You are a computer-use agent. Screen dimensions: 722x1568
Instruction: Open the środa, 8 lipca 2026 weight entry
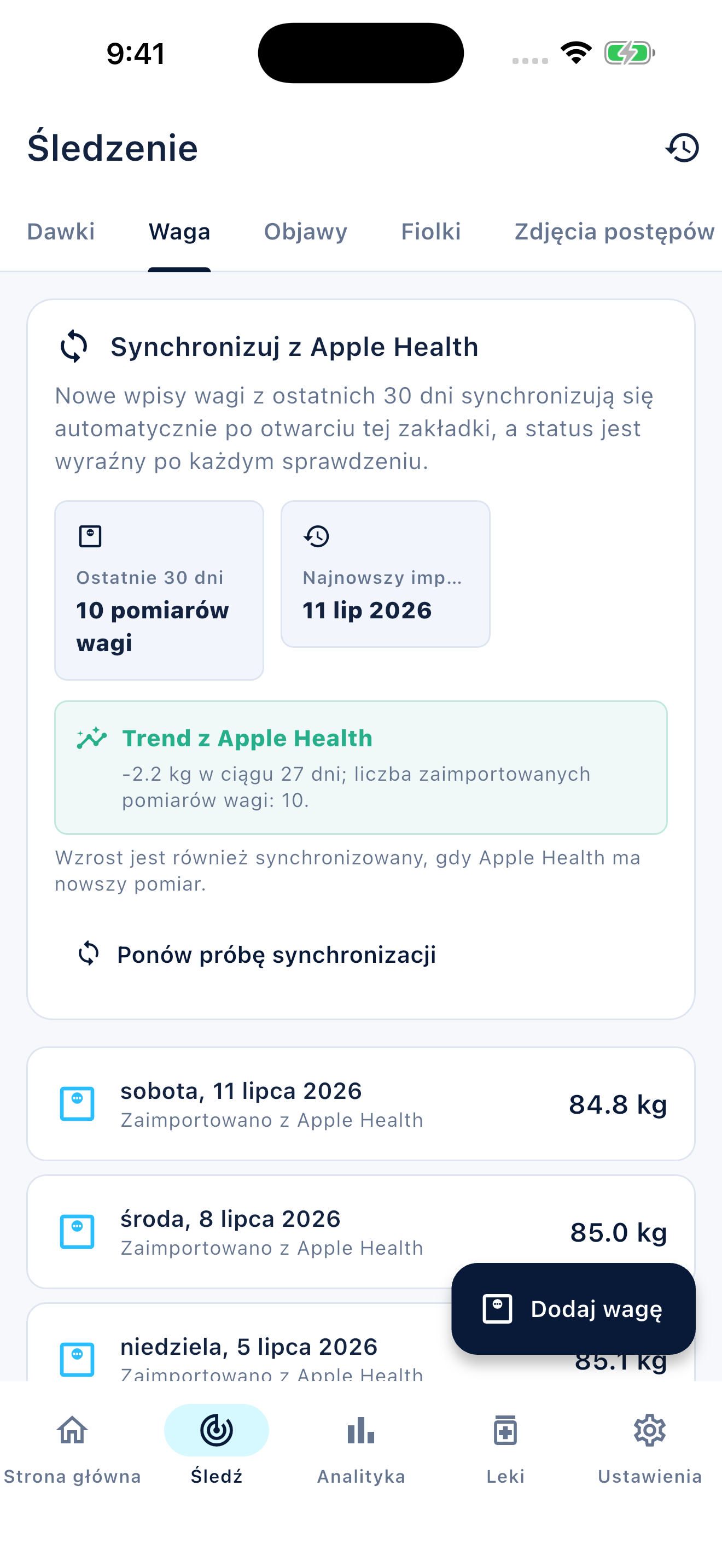coord(361,1231)
